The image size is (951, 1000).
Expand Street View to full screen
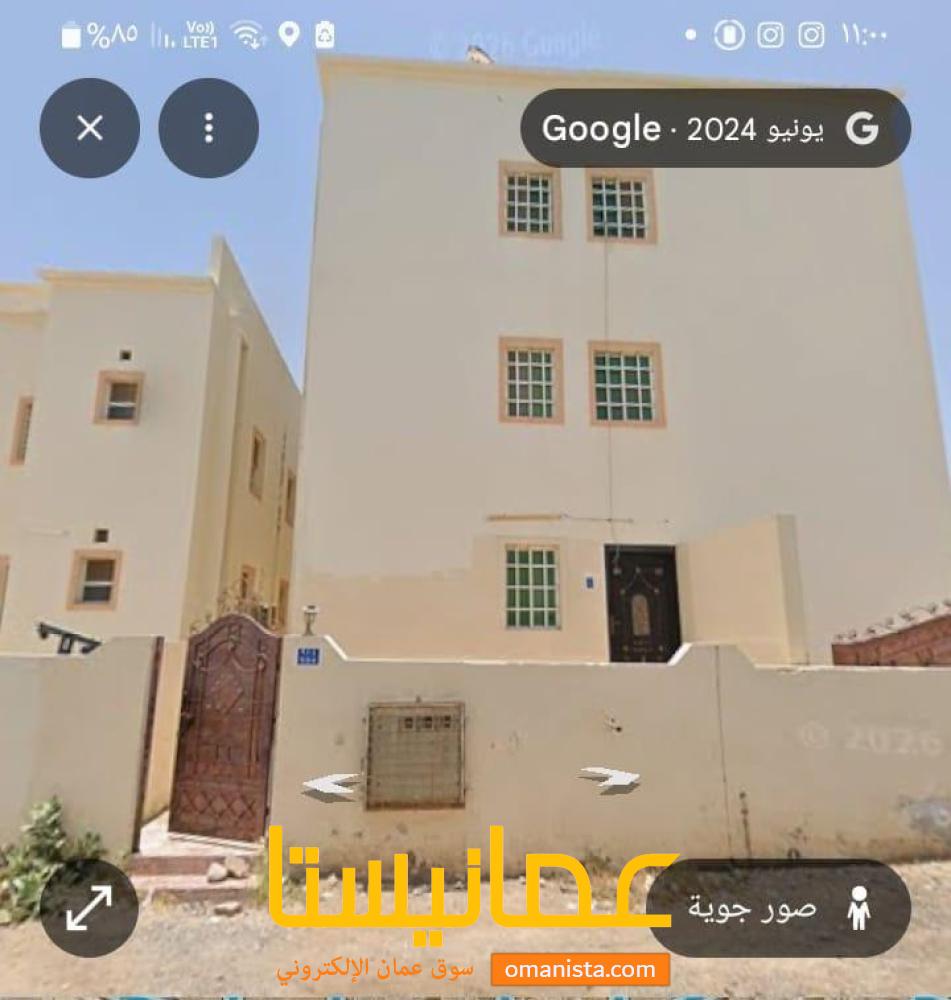[x=89, y=908]
